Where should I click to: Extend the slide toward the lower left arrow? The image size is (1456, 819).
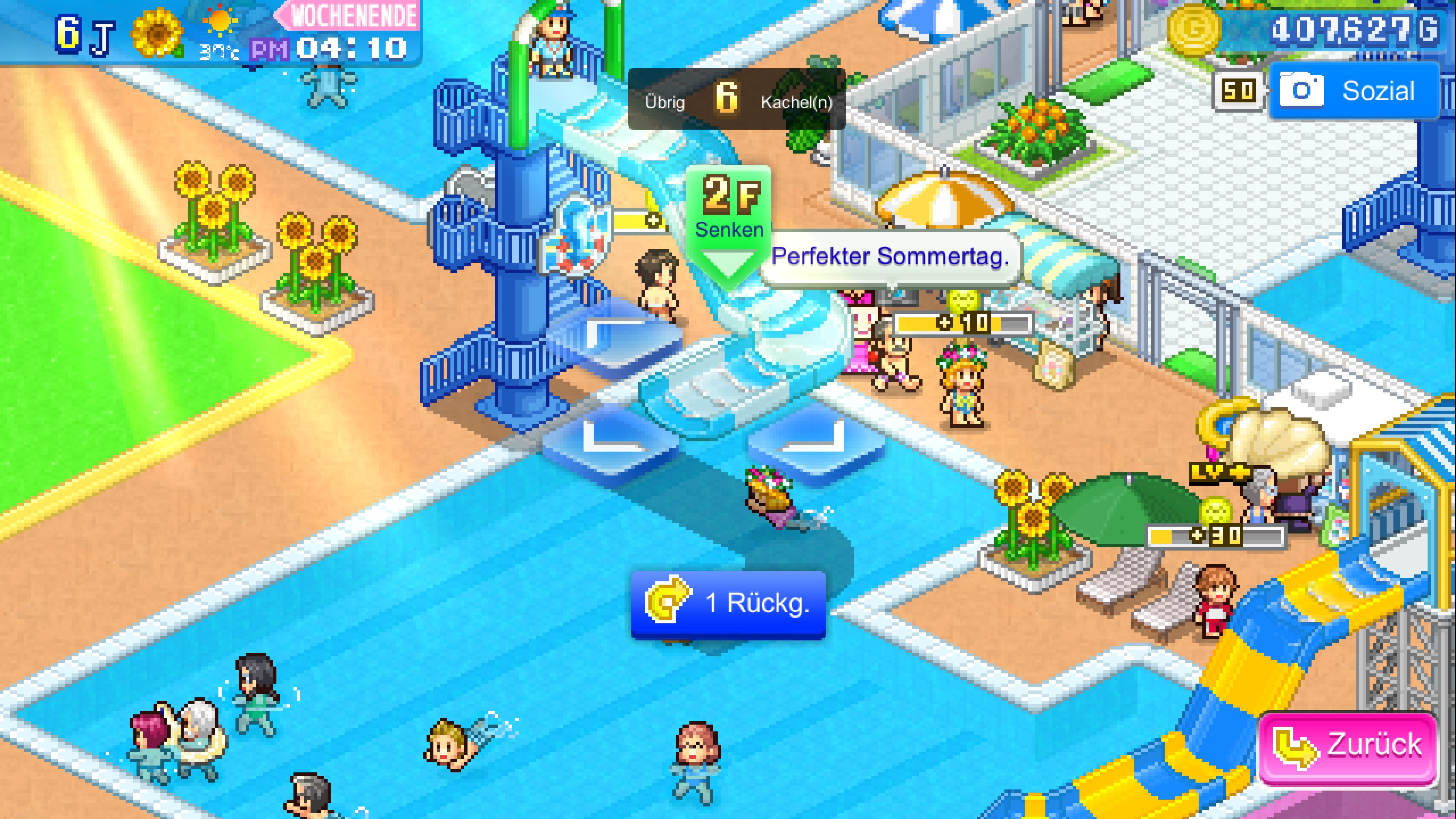point(610,444)
